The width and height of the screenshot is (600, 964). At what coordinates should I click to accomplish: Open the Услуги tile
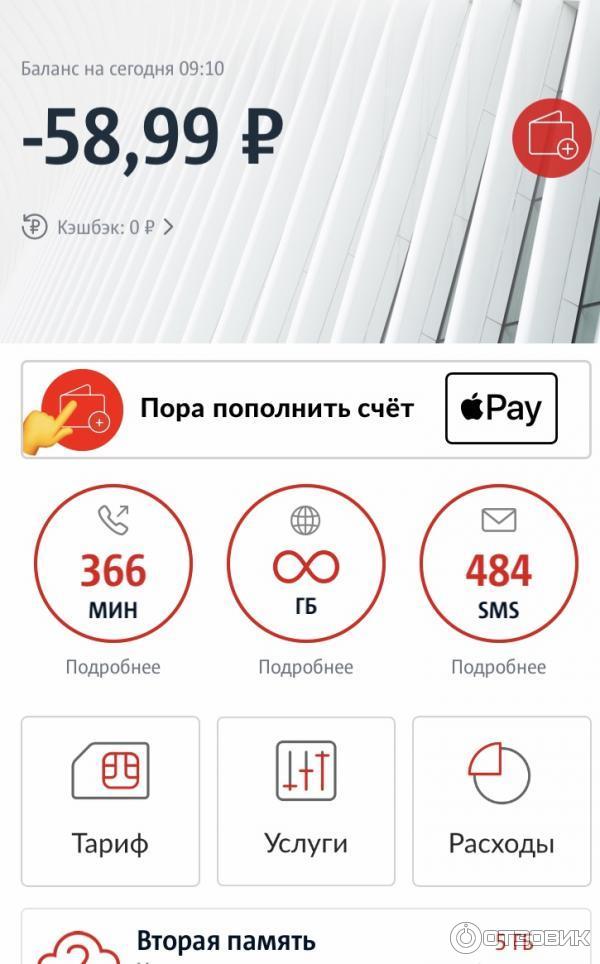306,801
